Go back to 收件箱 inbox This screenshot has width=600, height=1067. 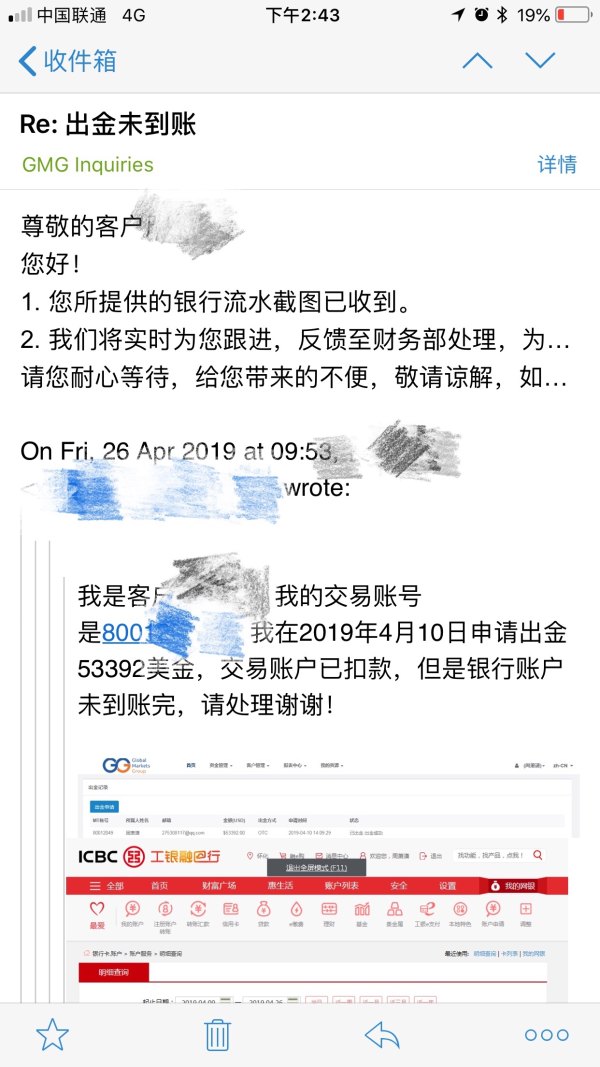point(68,61)
